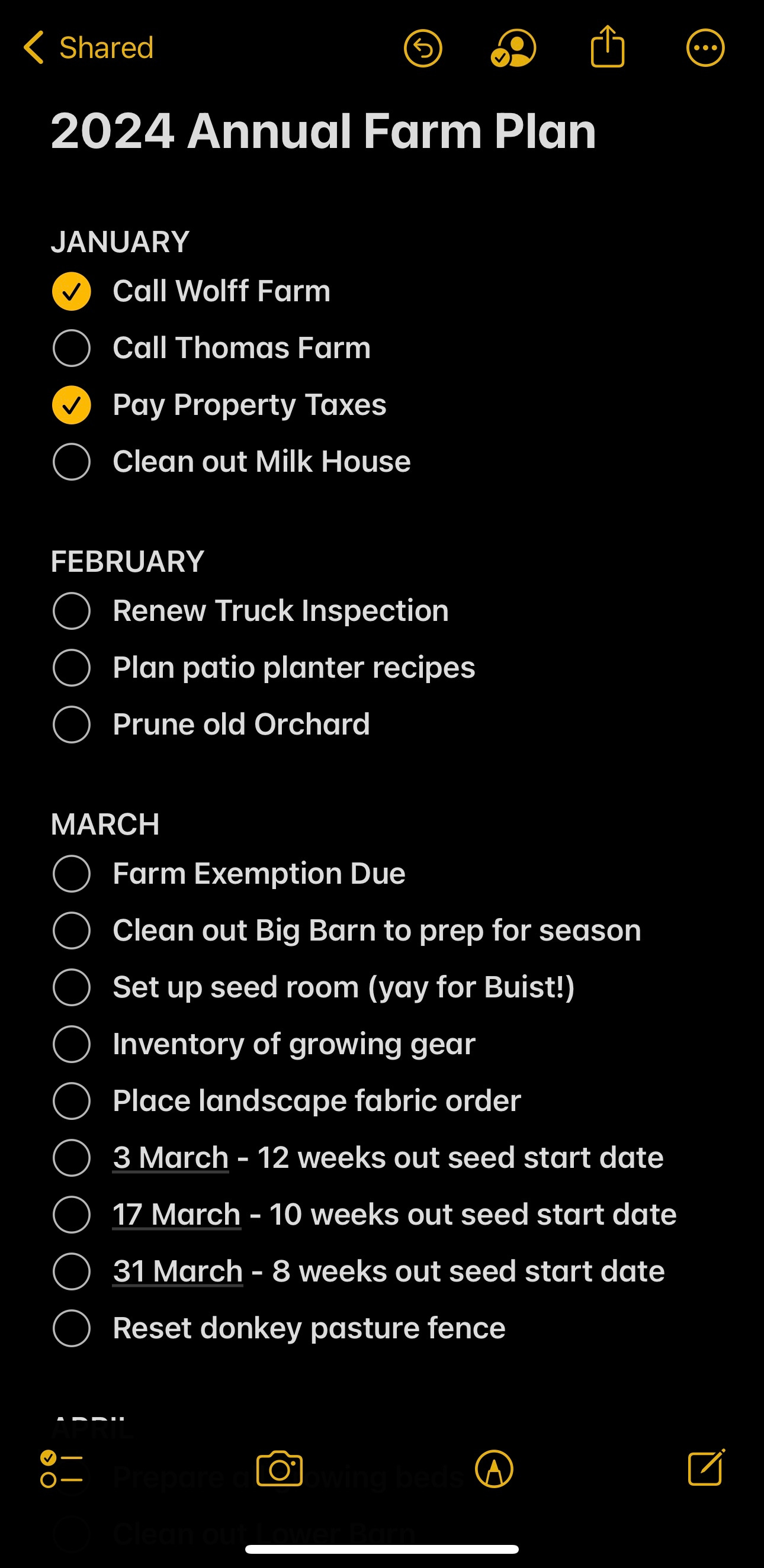Open the 17 March date link
764x1568 pixels.
tap(177, 1215)
